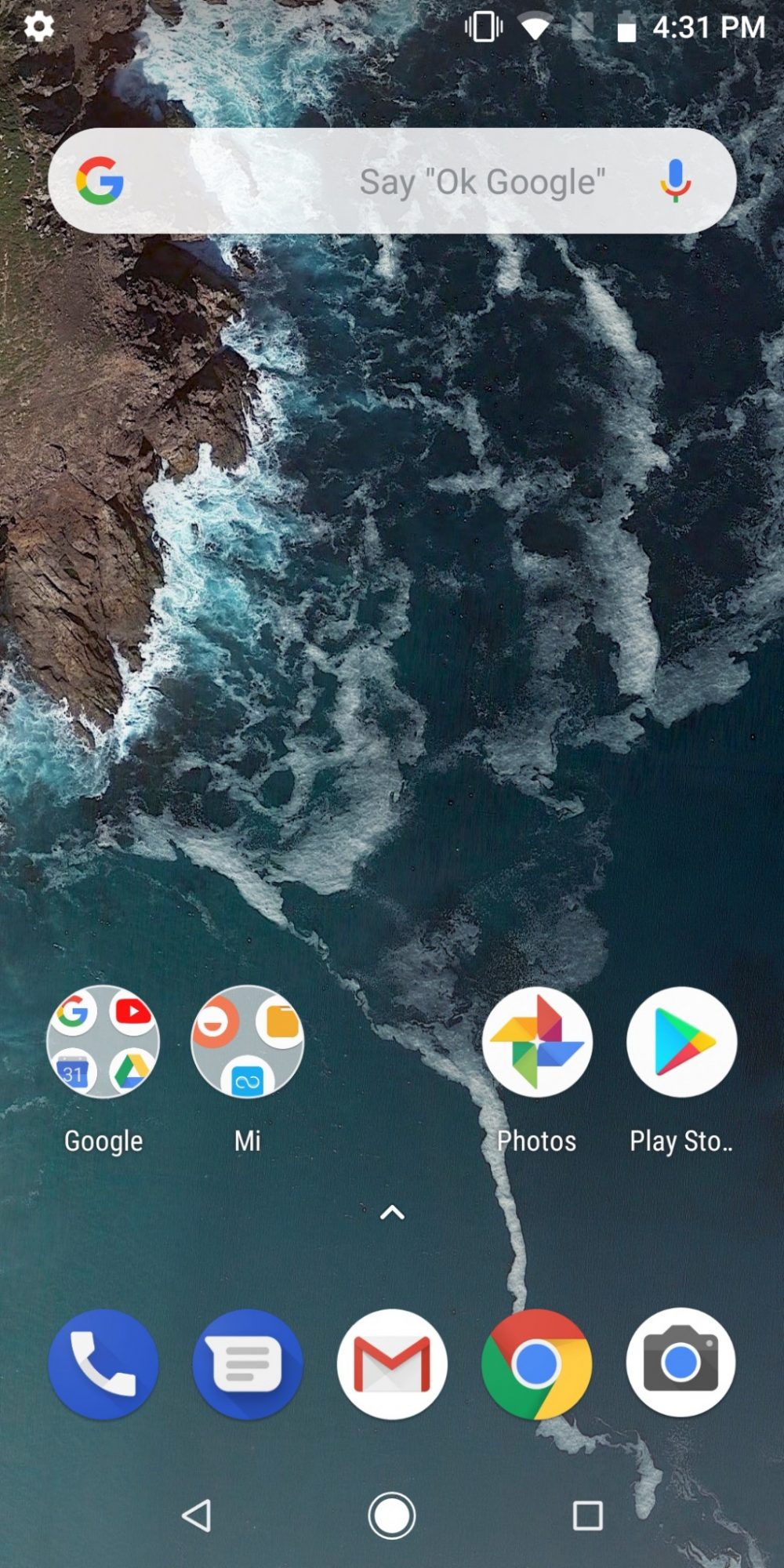Open the Messages app
The image size is (784, 1568).
248,1364
